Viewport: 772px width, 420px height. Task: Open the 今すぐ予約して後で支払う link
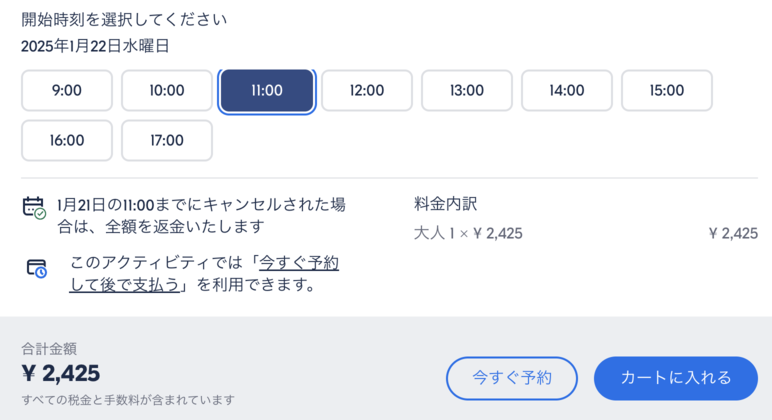tap(205, 274)
